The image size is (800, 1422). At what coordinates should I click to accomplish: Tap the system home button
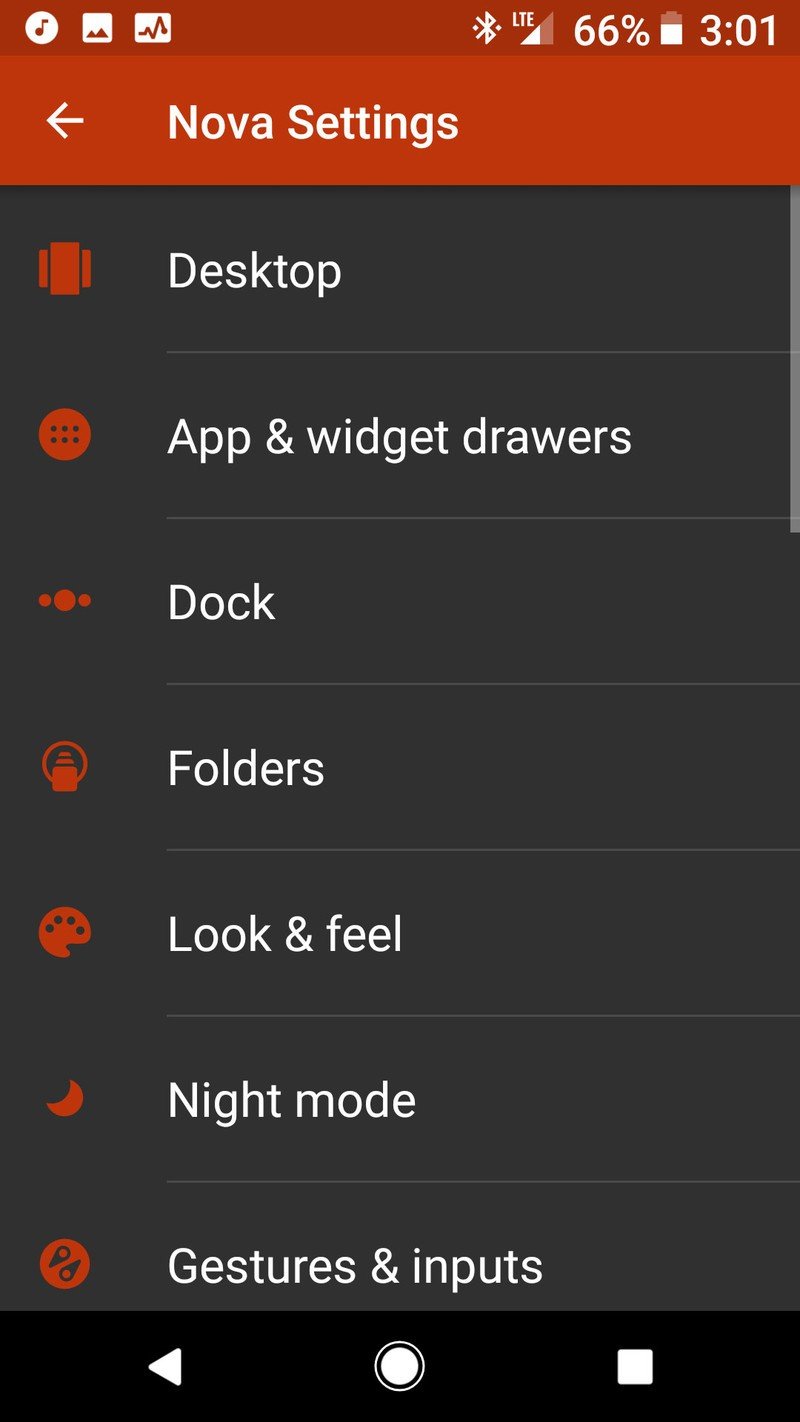pyautogui.click(x=400, y=1366)
